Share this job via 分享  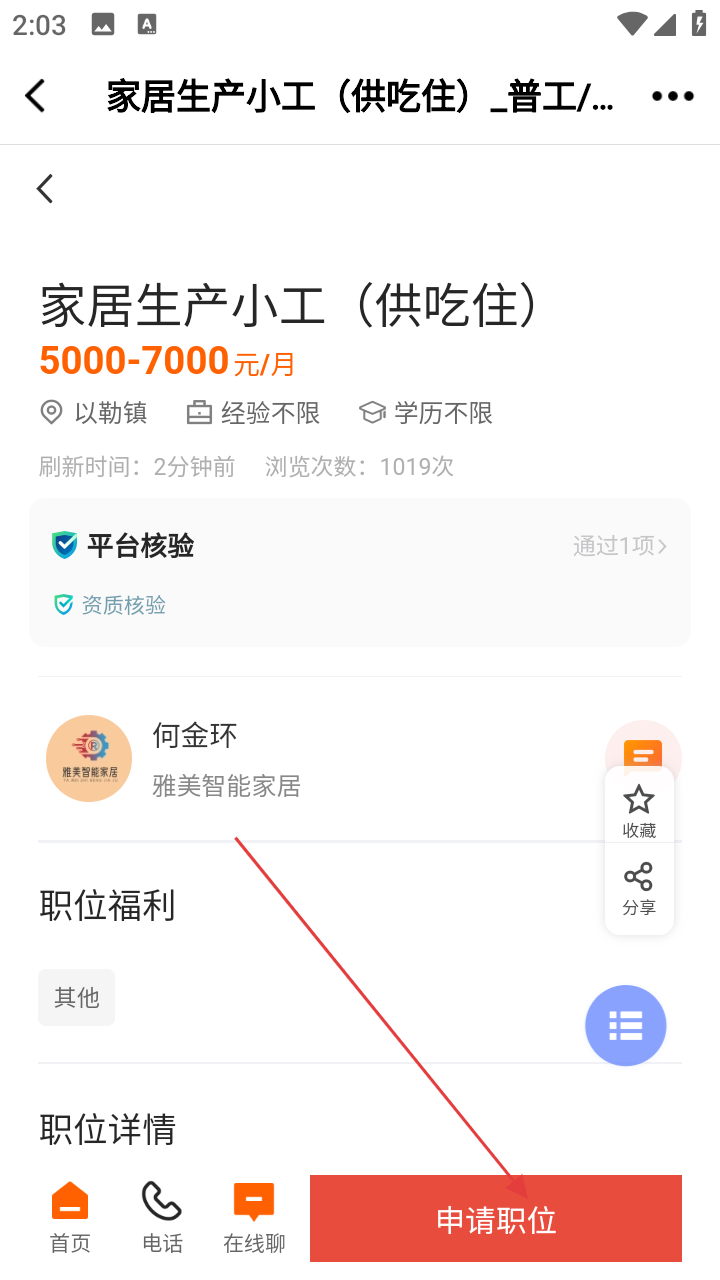[x=639, y=889]
